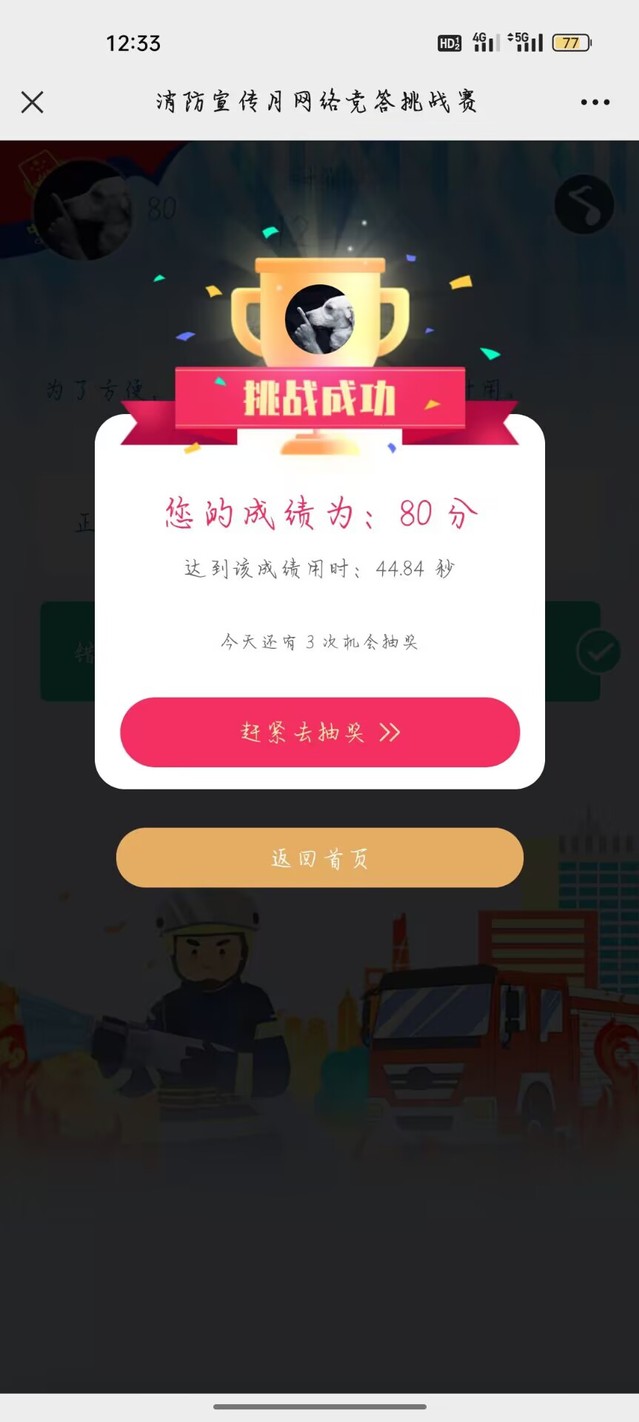Screen dimensions: 639x1422
Task: Return home via 返回首页 button
Action: pos(320,858)
